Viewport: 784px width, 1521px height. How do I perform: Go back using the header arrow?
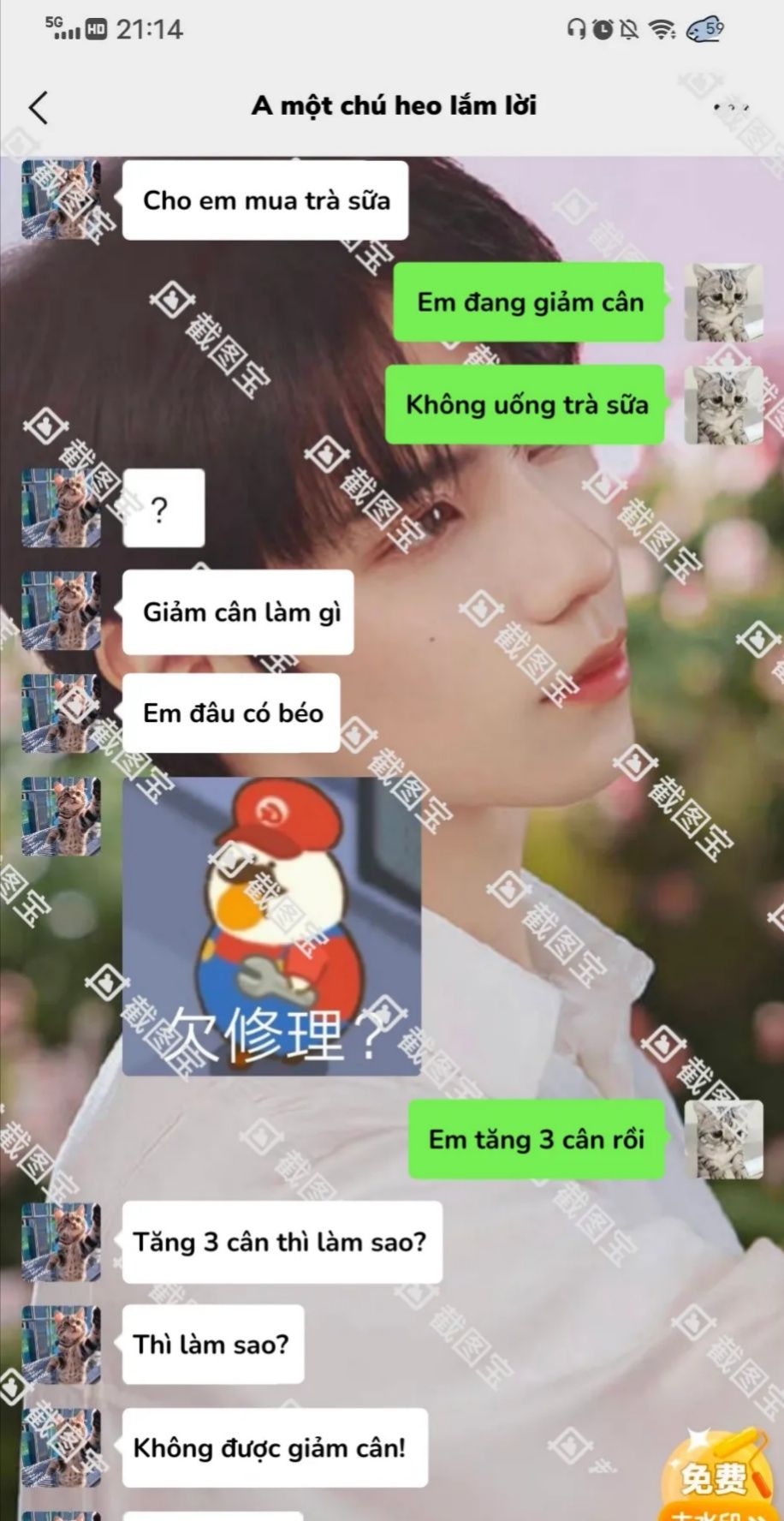pyautogui.click(x=39, y=107)
